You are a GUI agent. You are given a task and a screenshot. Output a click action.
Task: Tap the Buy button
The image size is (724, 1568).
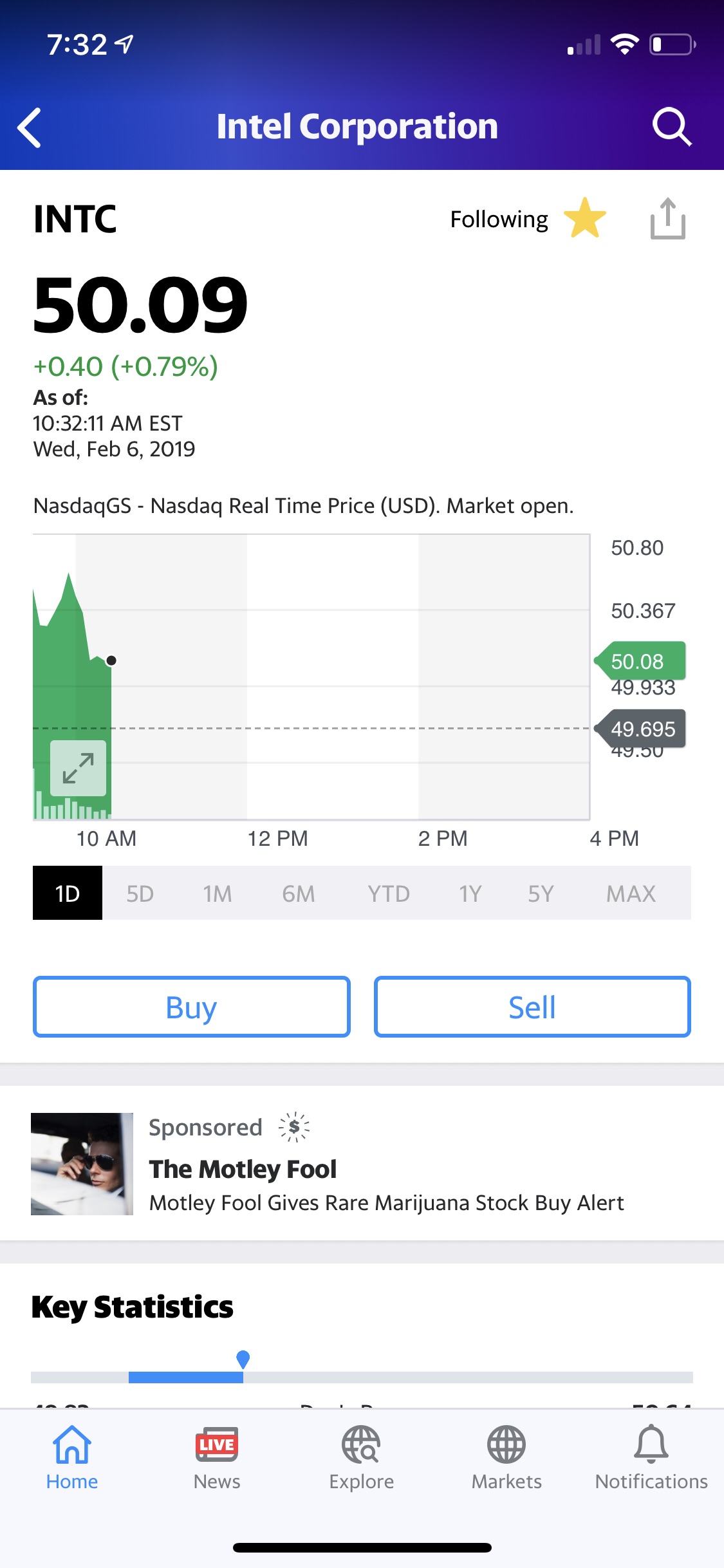192,1007
